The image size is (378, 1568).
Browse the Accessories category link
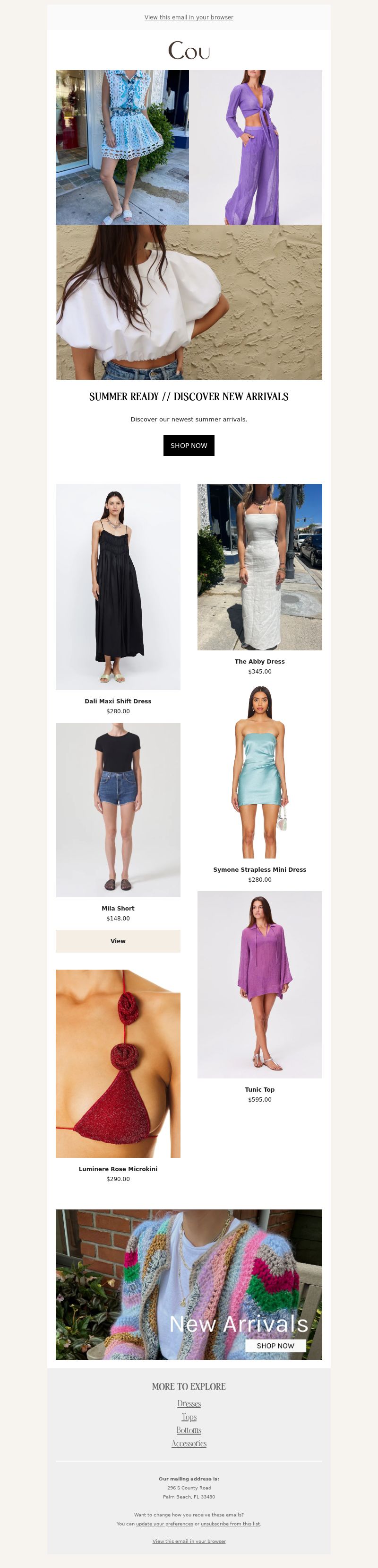coord(189,1444)
